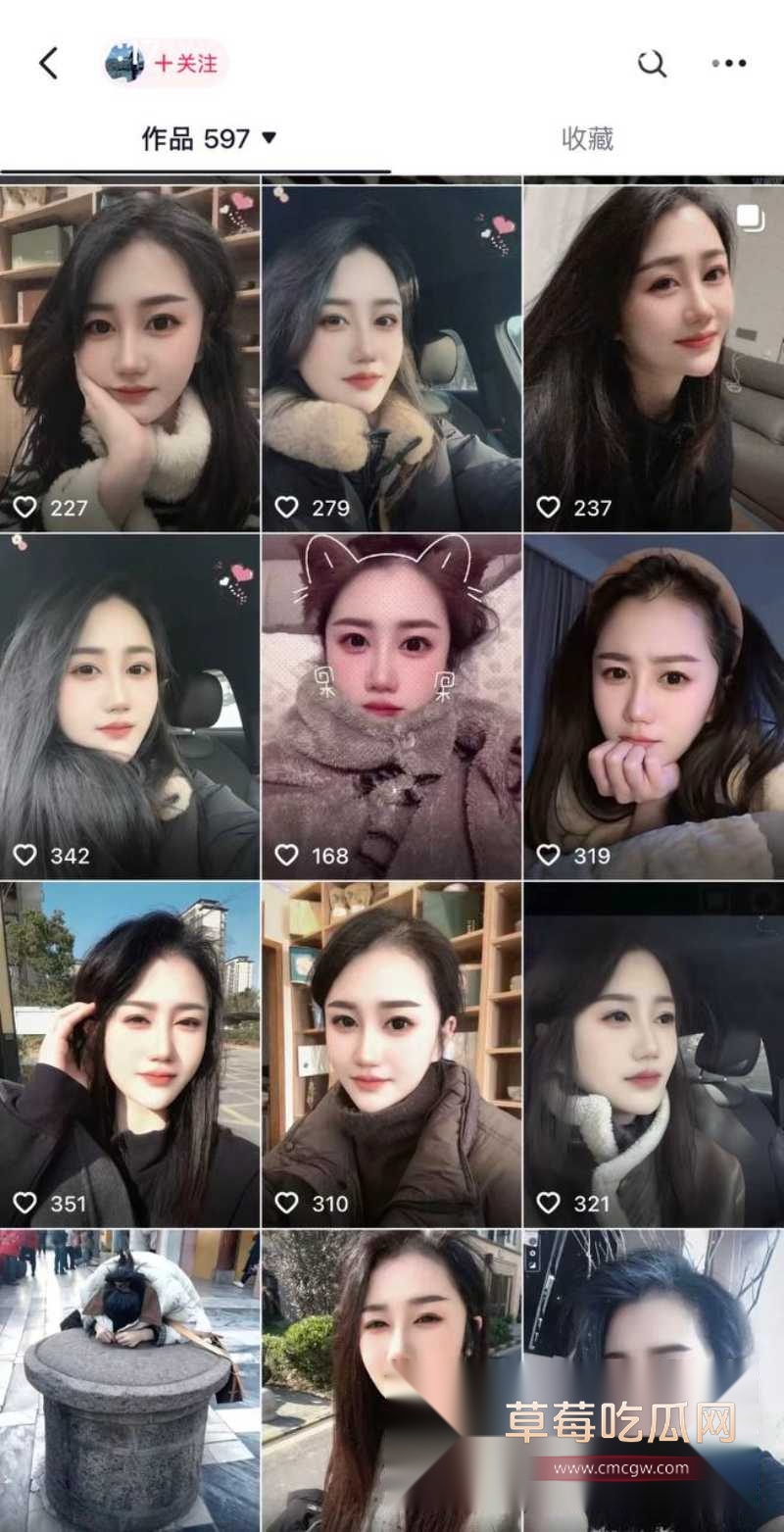Open the search icon
Image resolution: width=784 pixels, height=1532 pixels.
(652, 65)
